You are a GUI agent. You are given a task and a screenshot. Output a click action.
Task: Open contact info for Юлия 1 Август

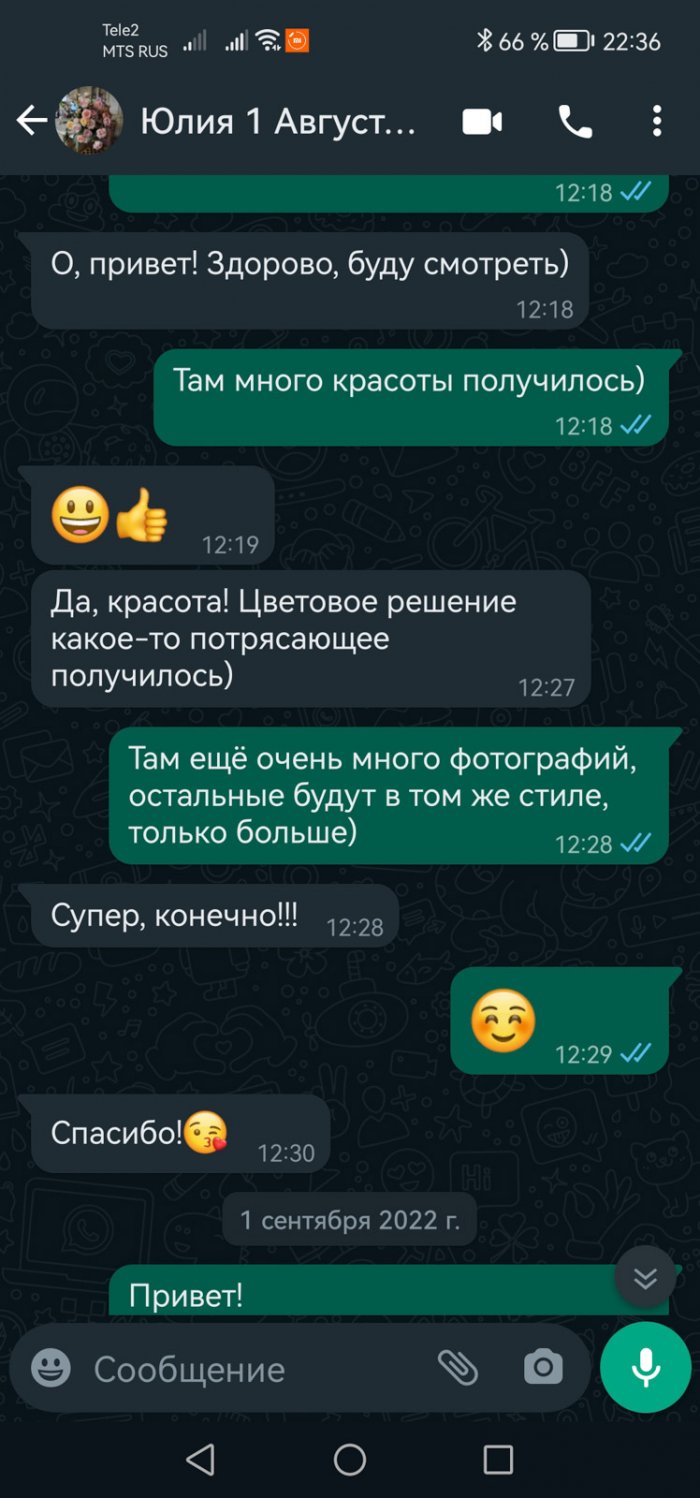coord(277,122)
